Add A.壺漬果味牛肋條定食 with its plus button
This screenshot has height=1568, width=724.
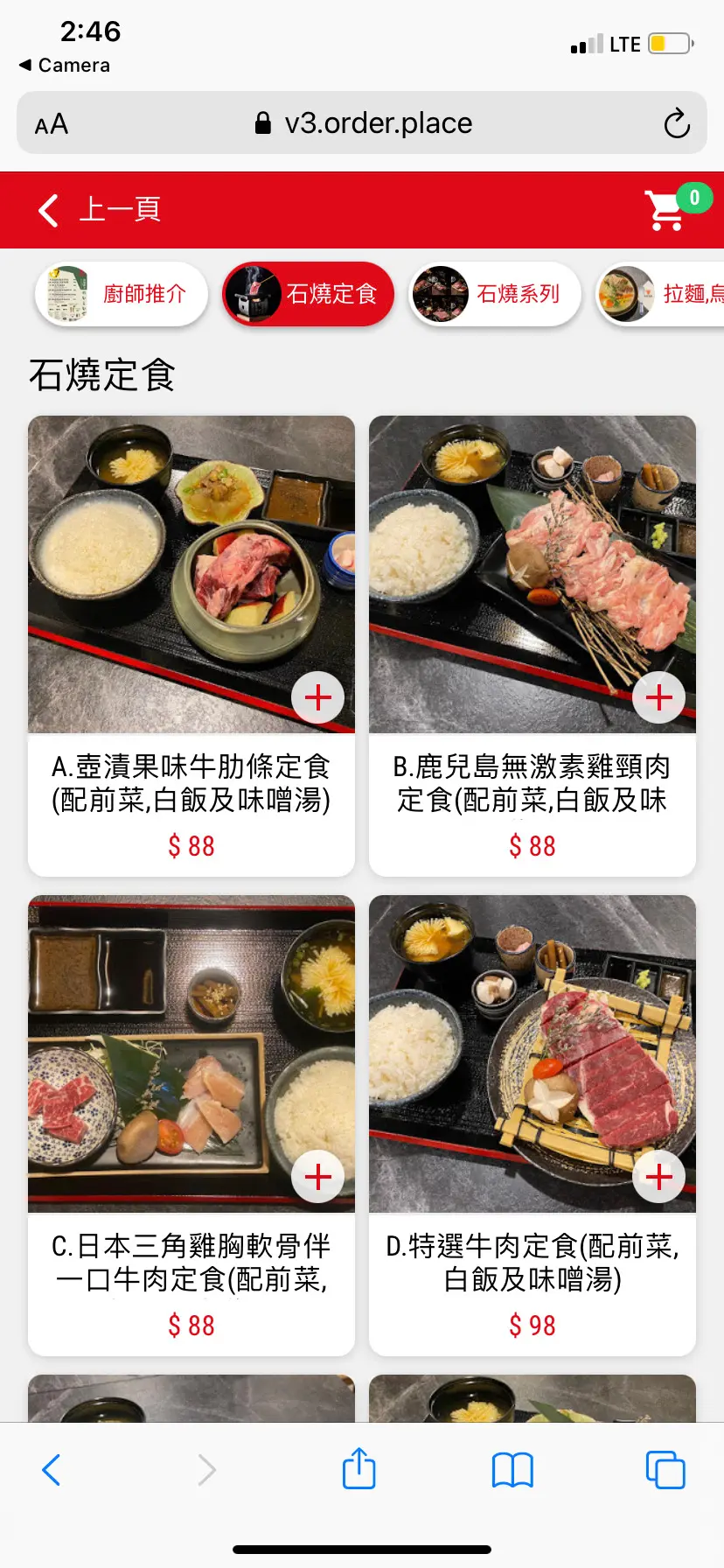click(317, 697)
